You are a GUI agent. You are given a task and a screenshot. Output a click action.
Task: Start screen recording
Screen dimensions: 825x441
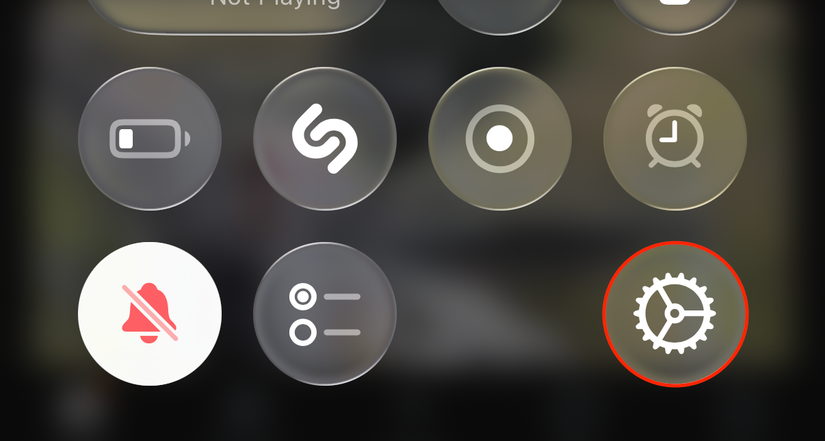(500, 138)
